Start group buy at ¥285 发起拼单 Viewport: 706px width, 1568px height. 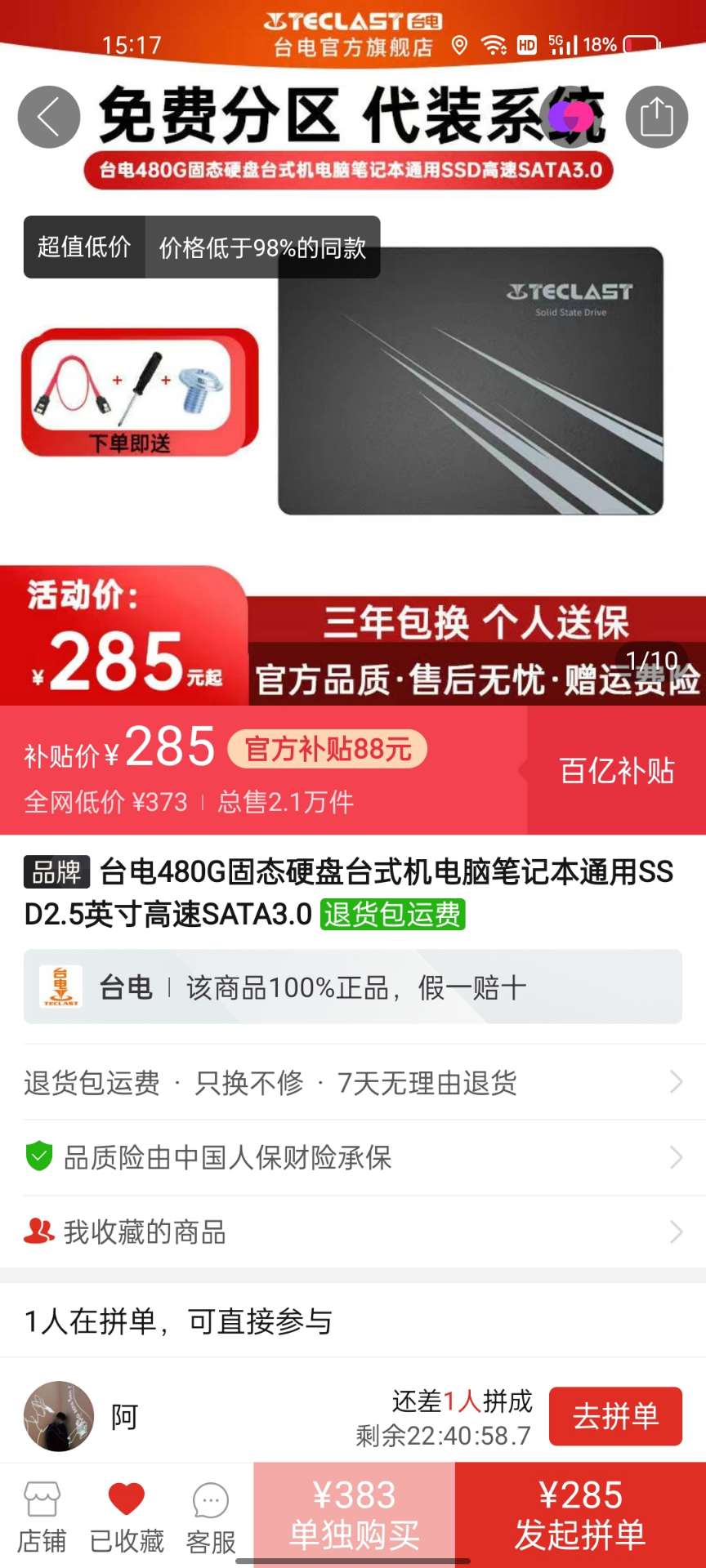[x=580, y=1515]
